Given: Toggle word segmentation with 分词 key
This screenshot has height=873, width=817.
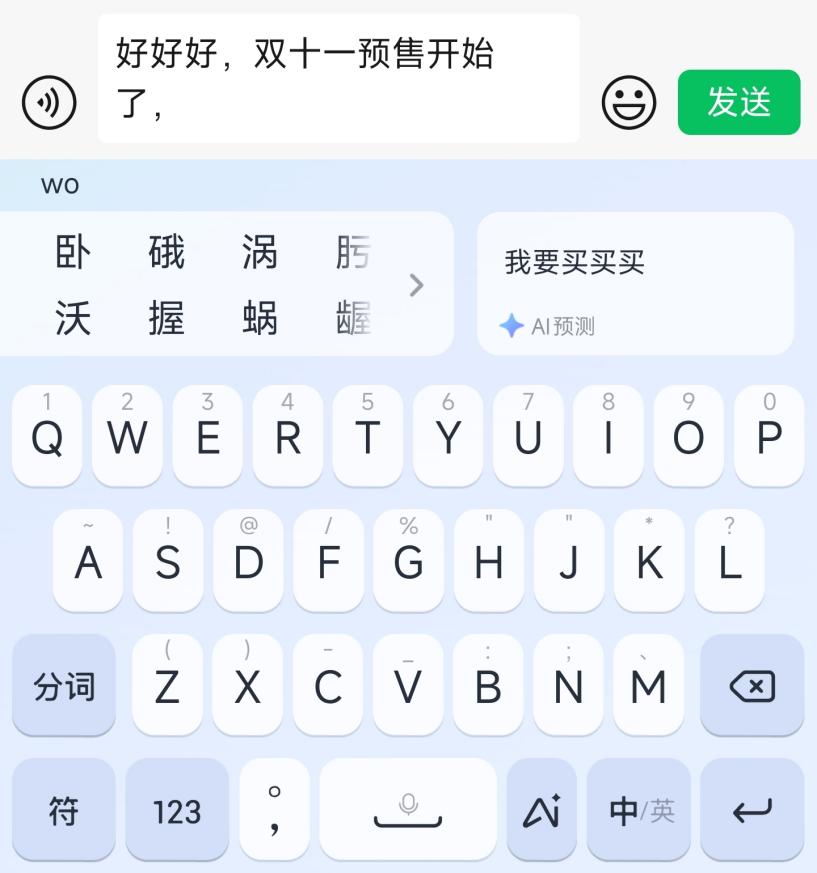Looking at the screenshot, I should pyautogui.click(x=63, y=686).
